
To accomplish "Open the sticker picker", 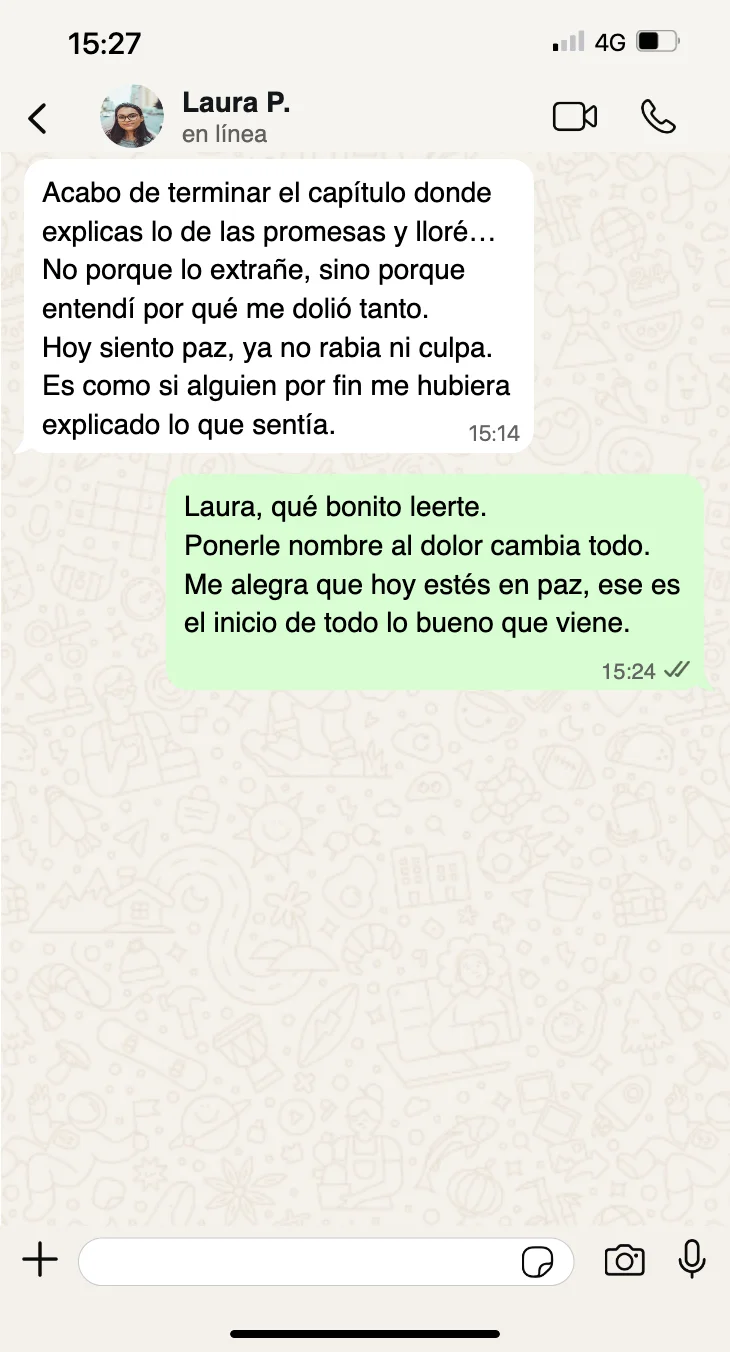I will tap(537, 1262).
